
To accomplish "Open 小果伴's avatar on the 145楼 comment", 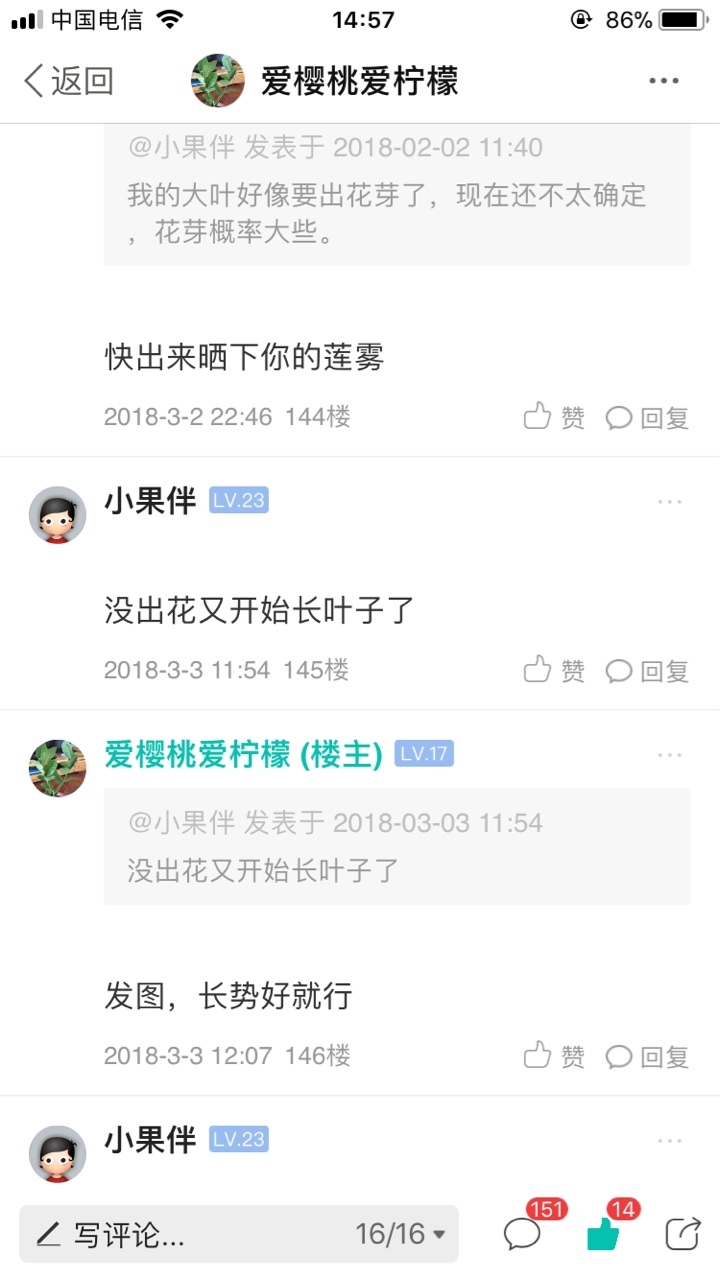I will click(57, 515).
